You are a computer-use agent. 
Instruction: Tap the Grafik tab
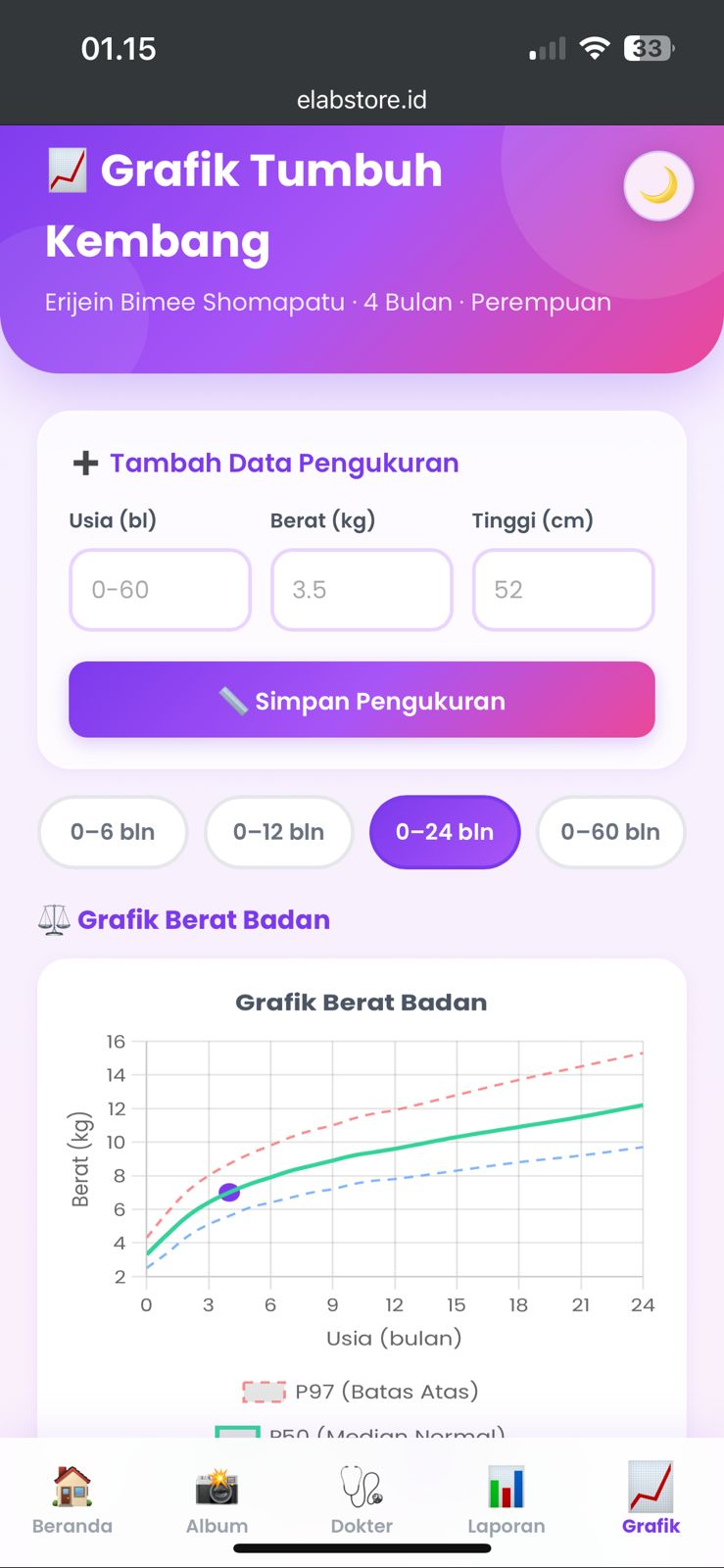(x=651, y=1500)
